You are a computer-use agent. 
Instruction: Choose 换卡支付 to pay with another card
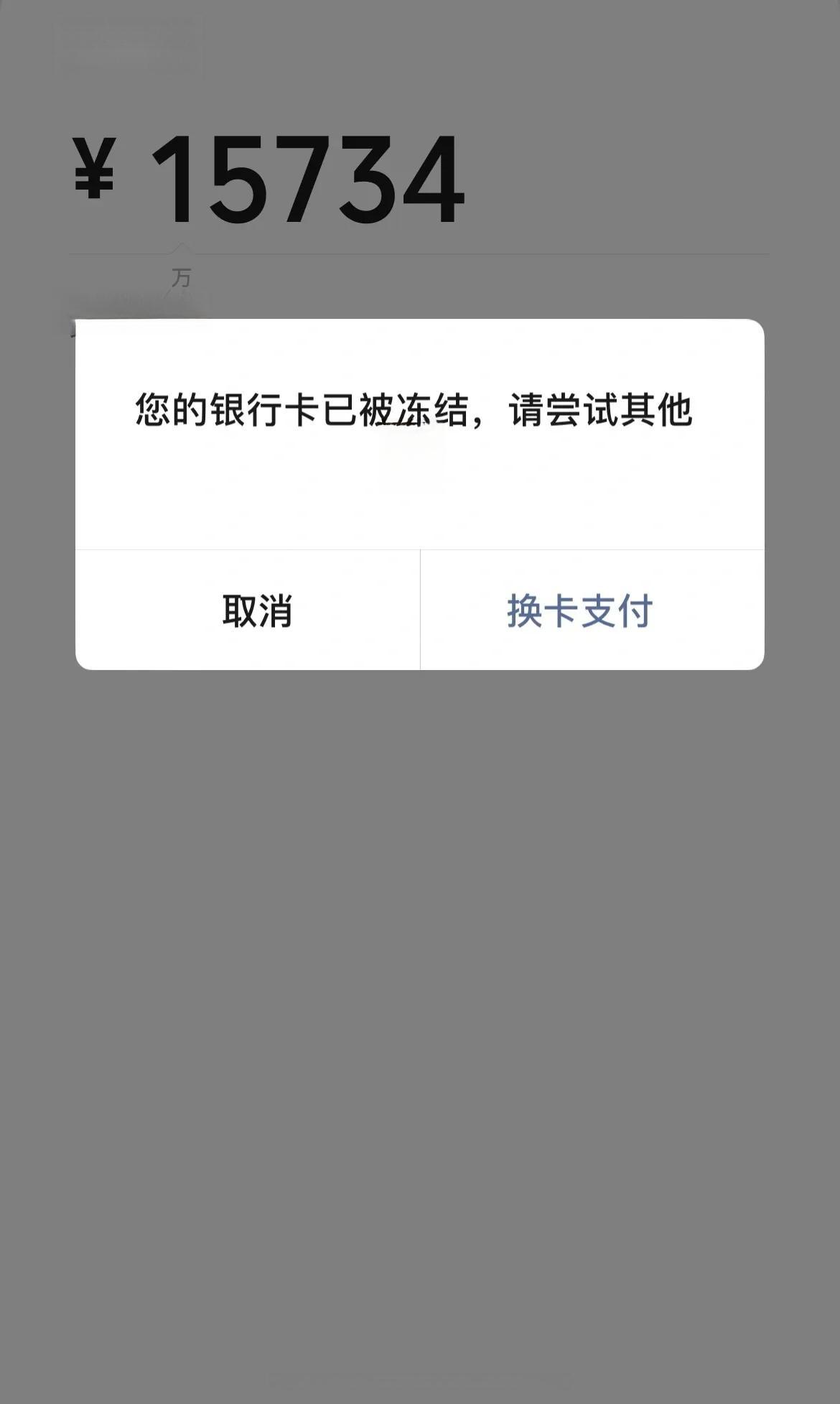coord(579,610)
